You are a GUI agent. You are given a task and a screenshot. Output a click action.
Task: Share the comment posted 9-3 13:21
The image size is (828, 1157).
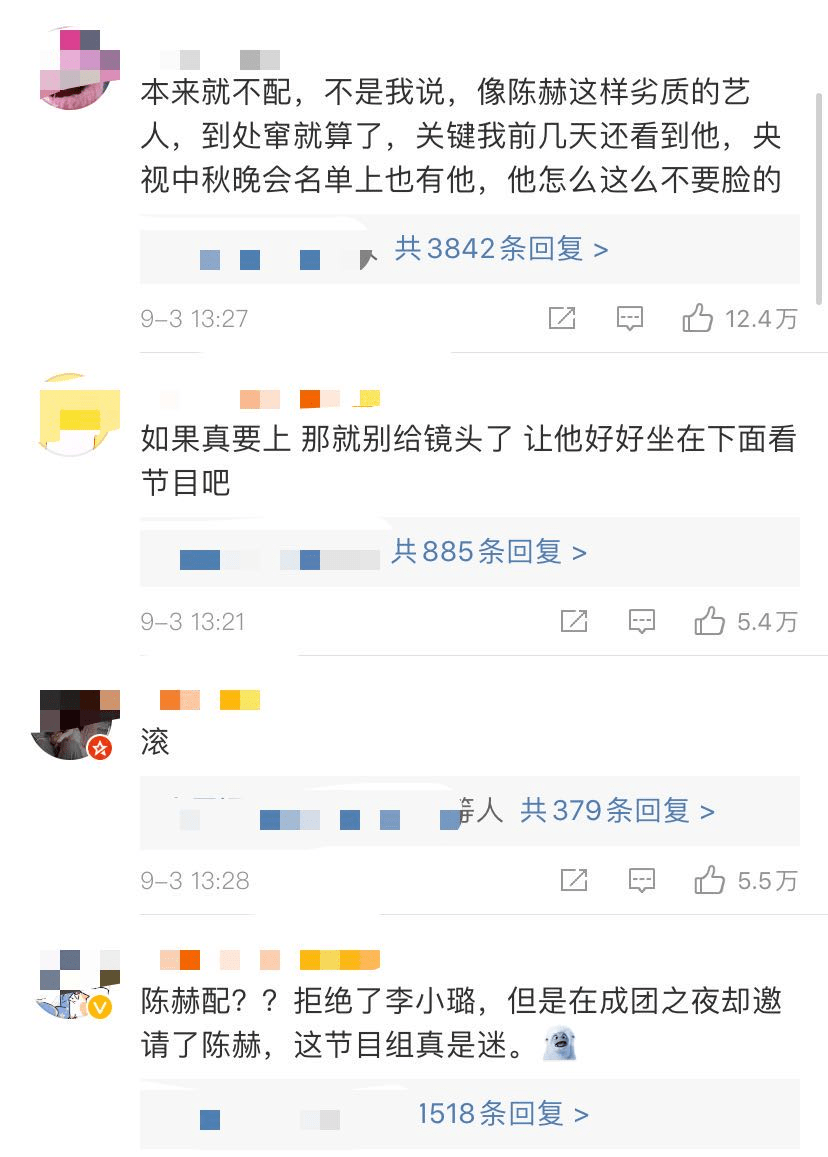[x=574, y=621]
